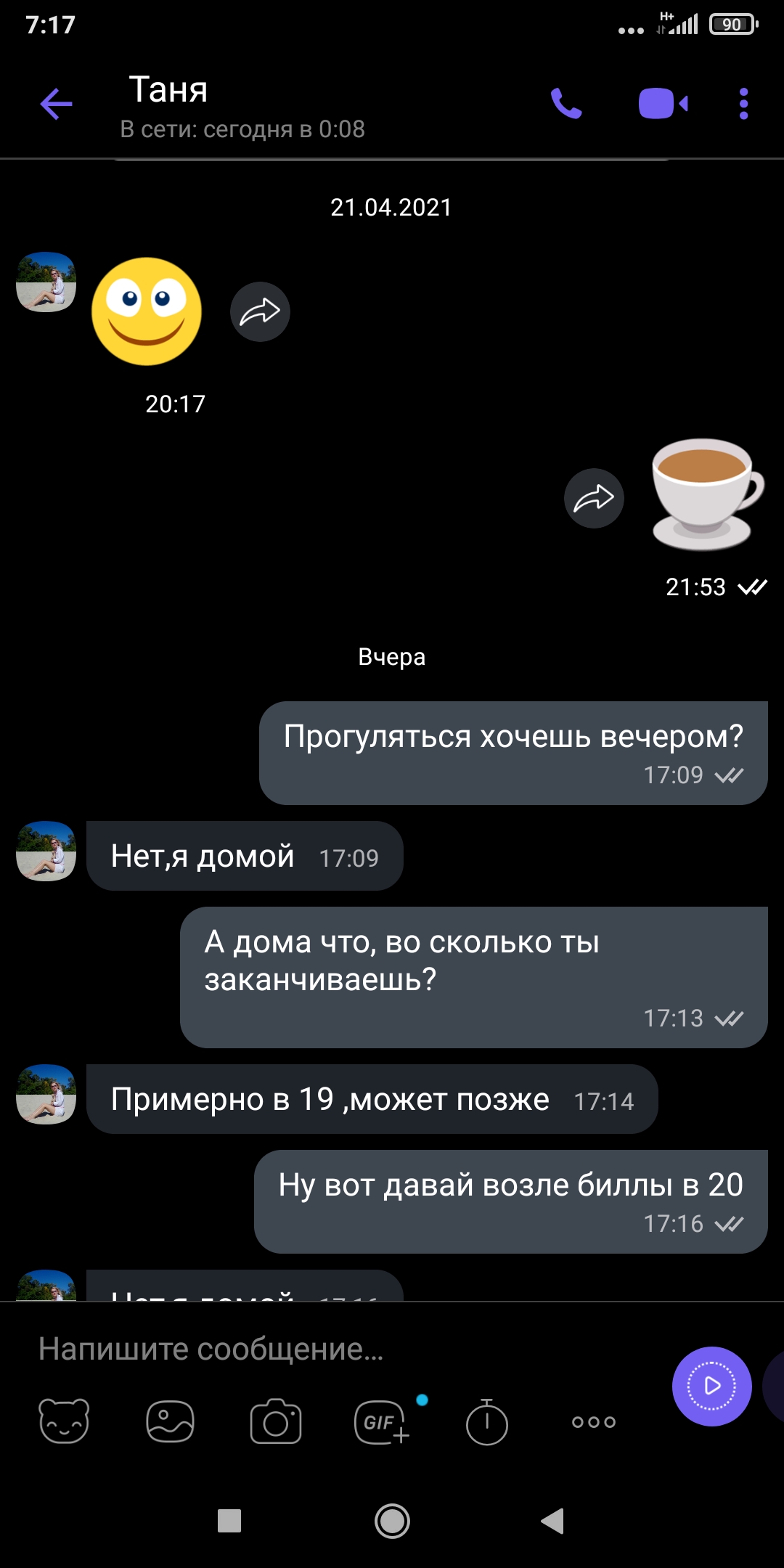Image resolution: width=784 pixels, height=1568 pixels.
Task: Set a disappearing message timer
Action: [486, 1421]
